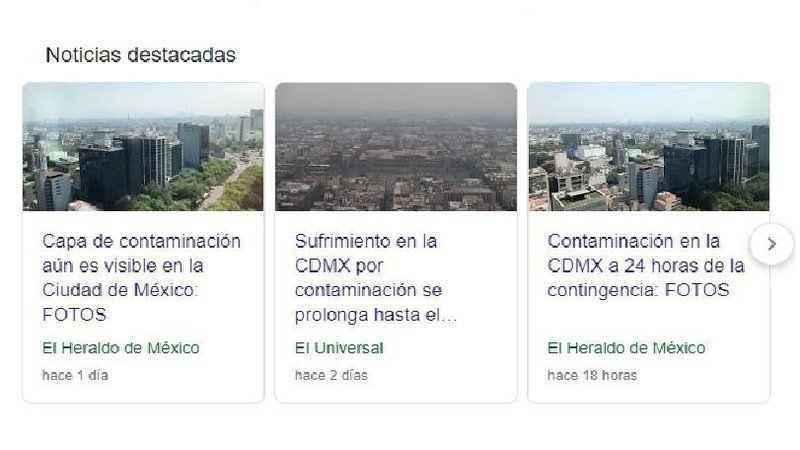Open article 'Contaminación en la CDMX a 24 horas'
800x450 pixels.
click(x=645, y=266)
